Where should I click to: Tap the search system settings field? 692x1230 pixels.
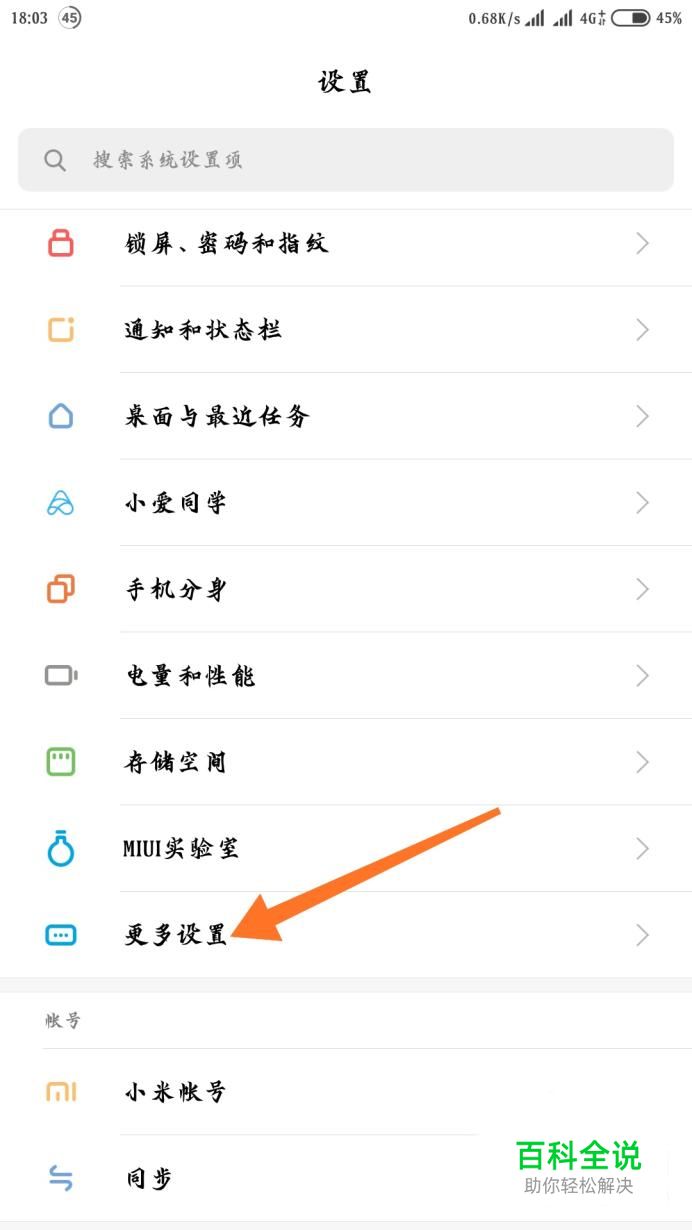(345, 160)
